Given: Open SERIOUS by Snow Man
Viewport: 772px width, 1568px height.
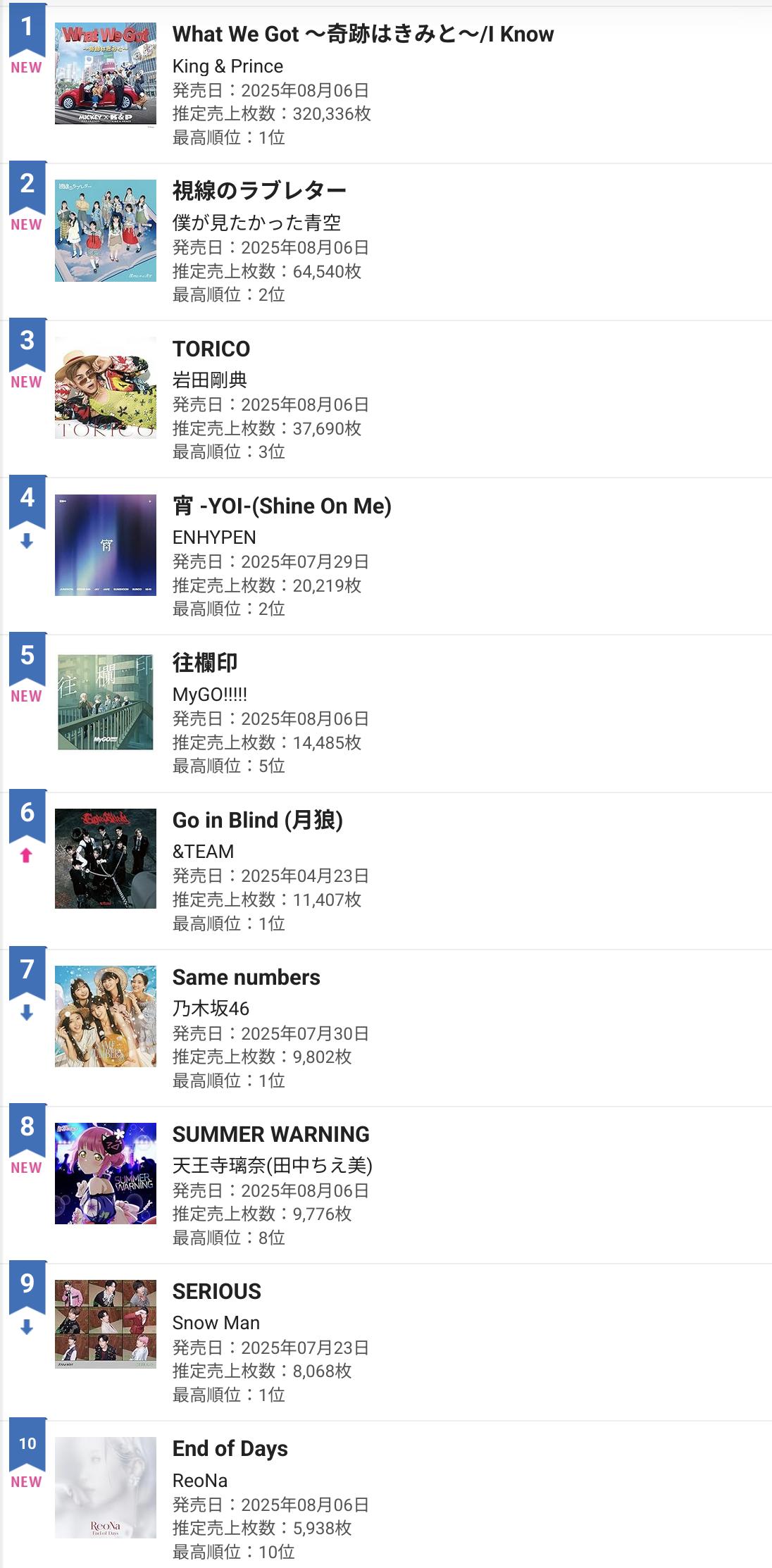Looking at the screenshot, I should [x=217, y=1291].
